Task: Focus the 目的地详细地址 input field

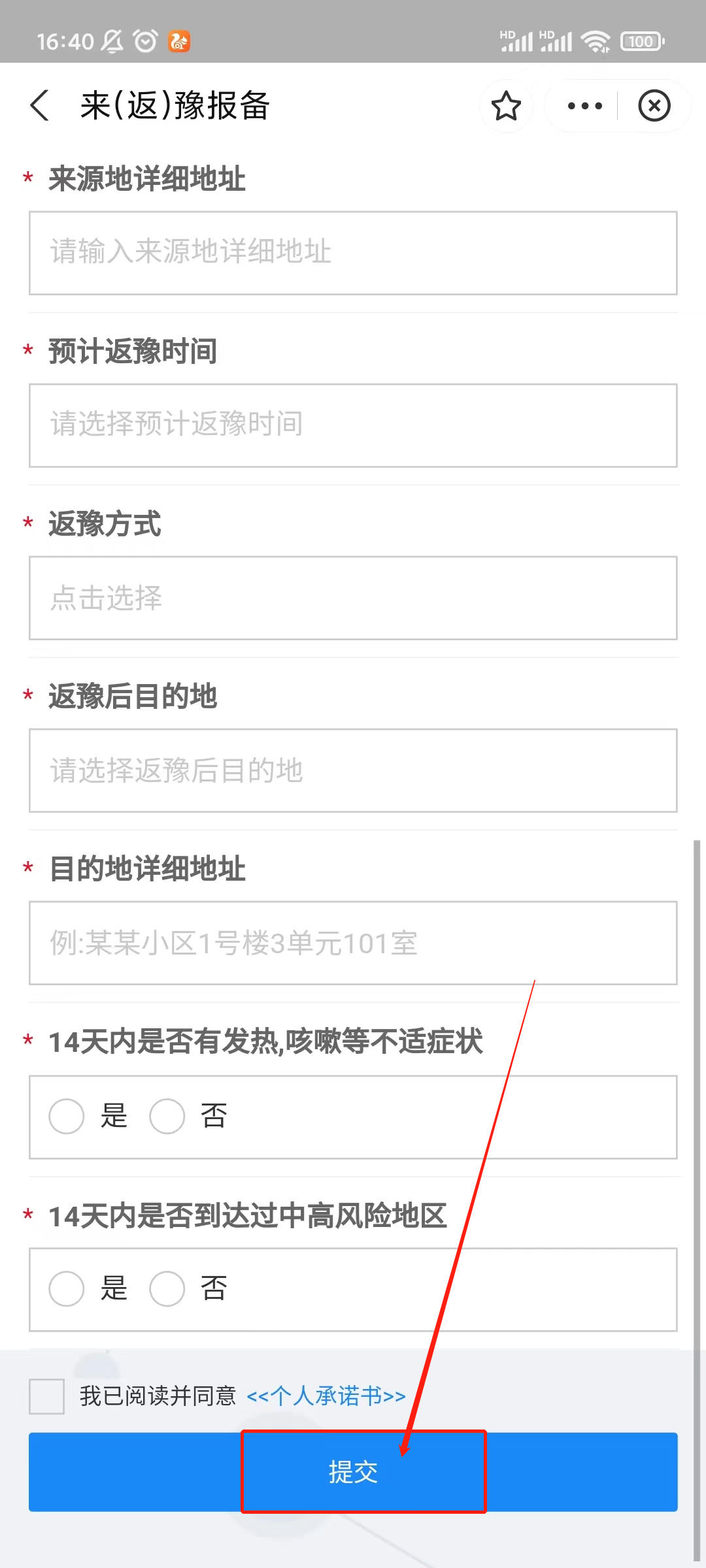Action: point(353,943)
